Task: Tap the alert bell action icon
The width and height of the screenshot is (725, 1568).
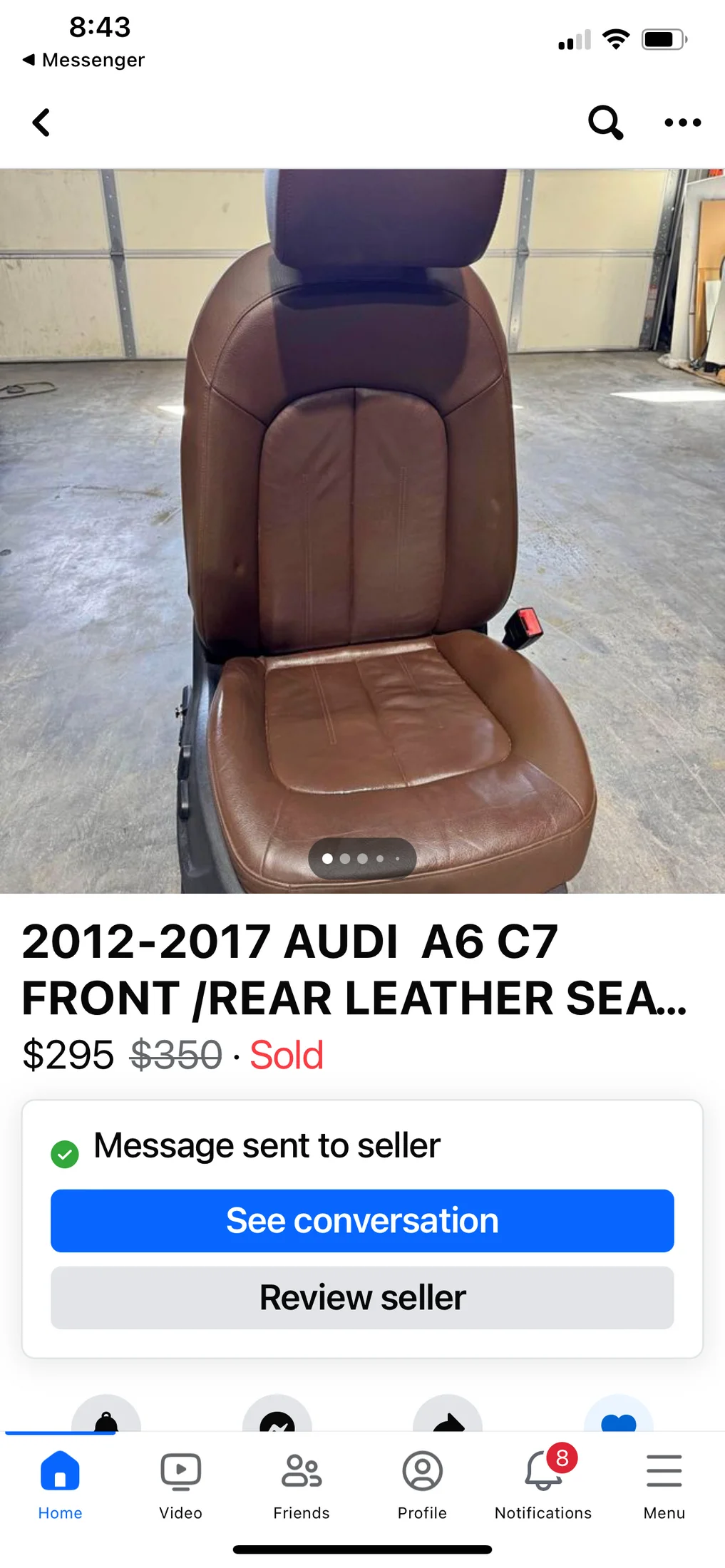Action: point(106,1418)
